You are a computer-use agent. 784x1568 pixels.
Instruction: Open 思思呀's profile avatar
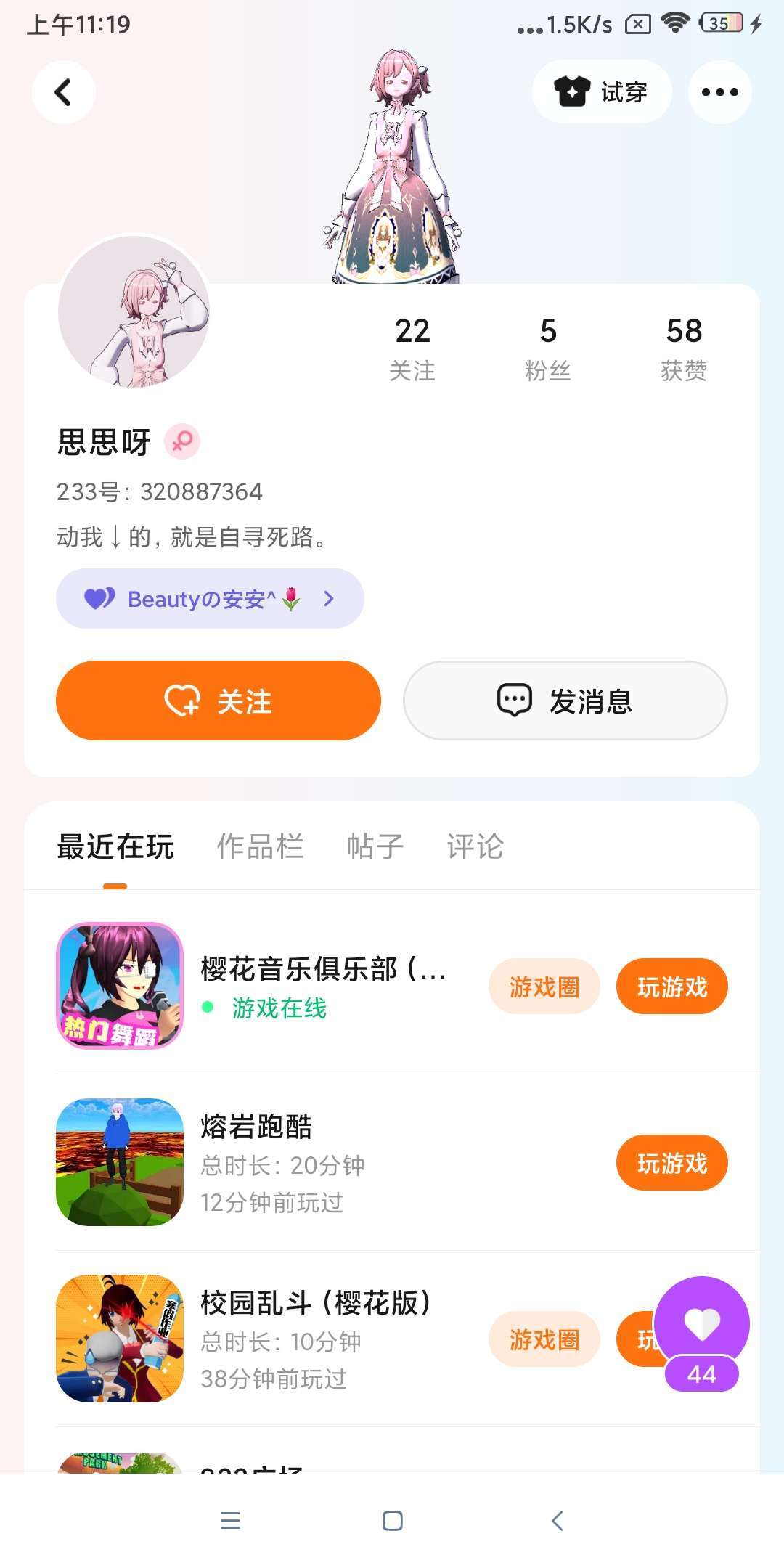(x=134, y=312)
